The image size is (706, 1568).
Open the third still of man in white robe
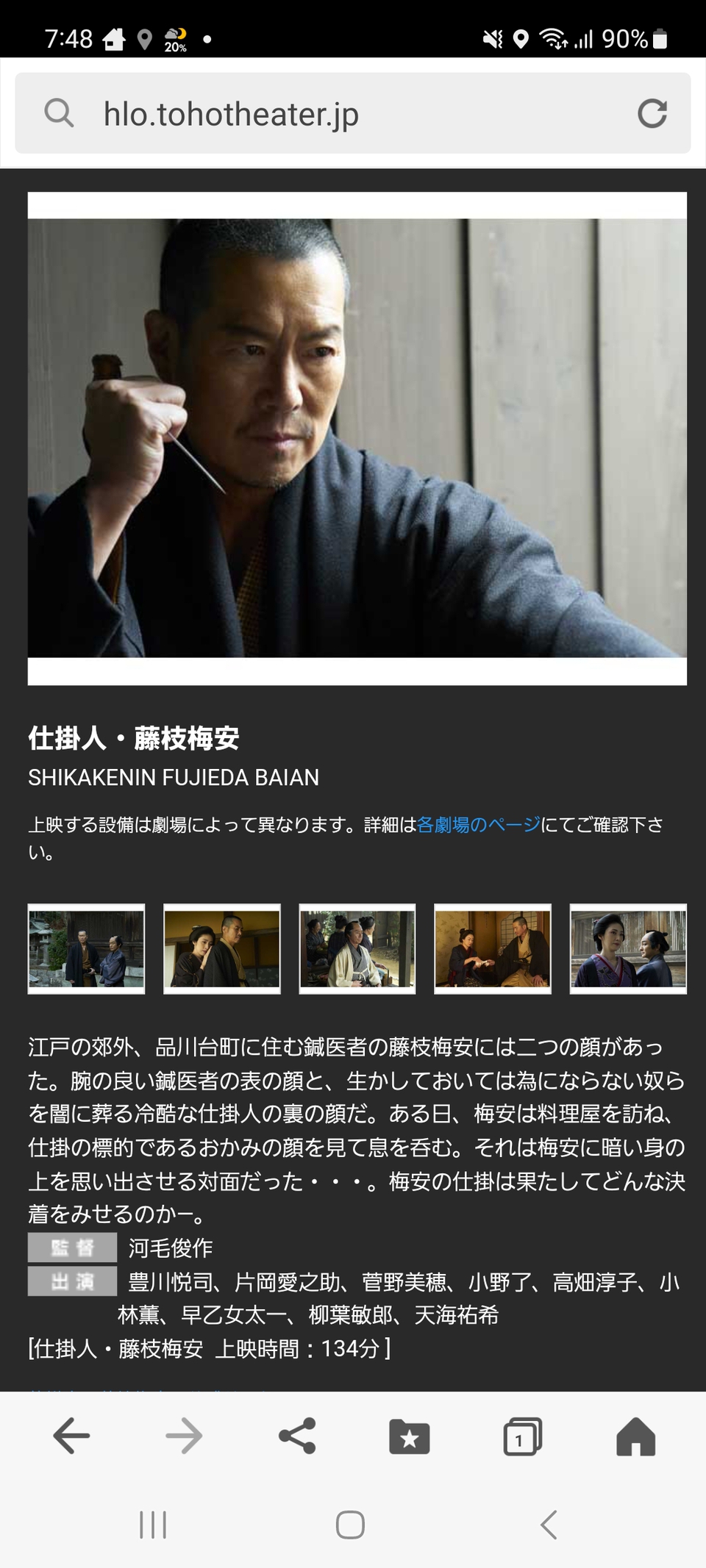tap(357, 949)
